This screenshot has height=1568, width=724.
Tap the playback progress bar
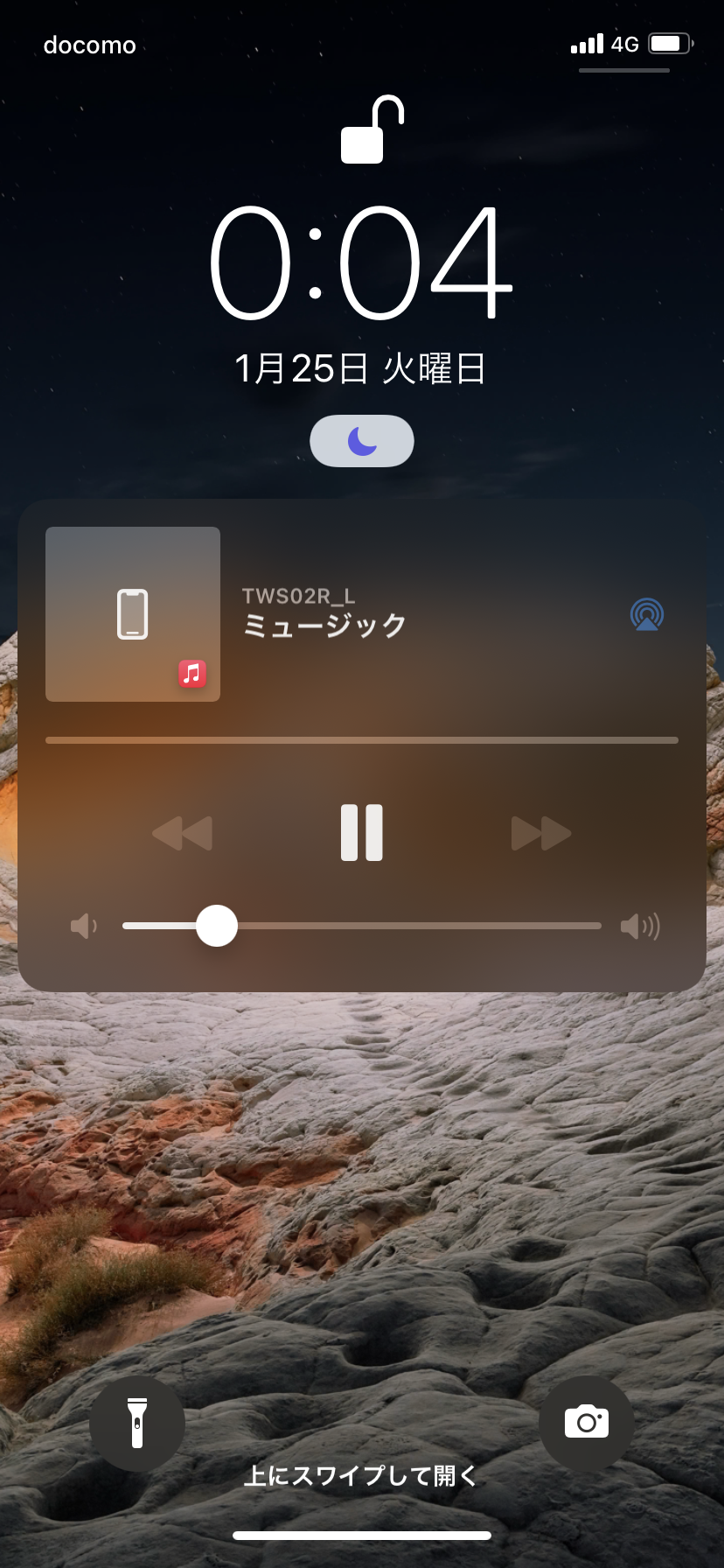(361, 740)
